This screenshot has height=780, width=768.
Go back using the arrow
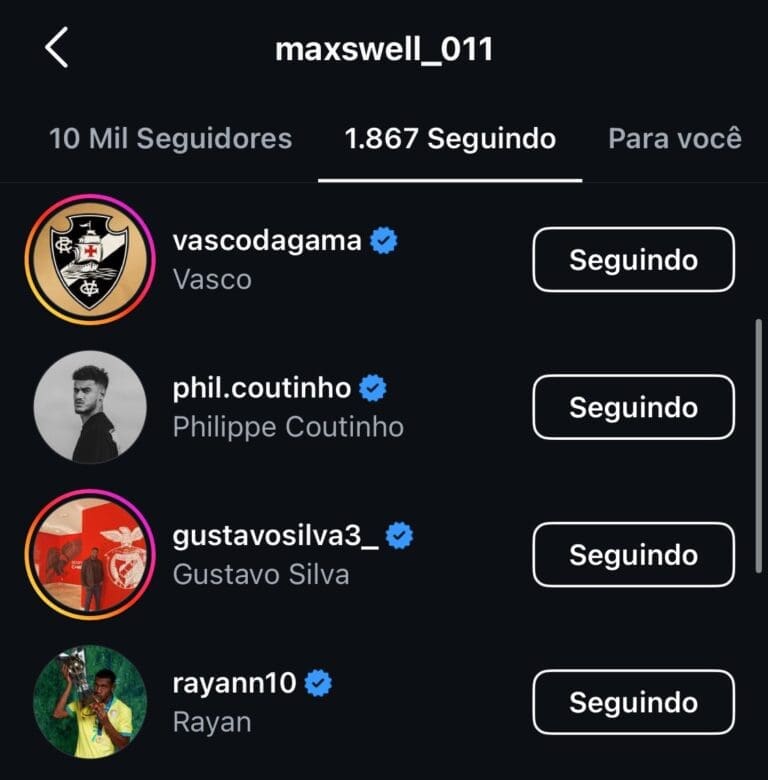(x=57, y=48)
